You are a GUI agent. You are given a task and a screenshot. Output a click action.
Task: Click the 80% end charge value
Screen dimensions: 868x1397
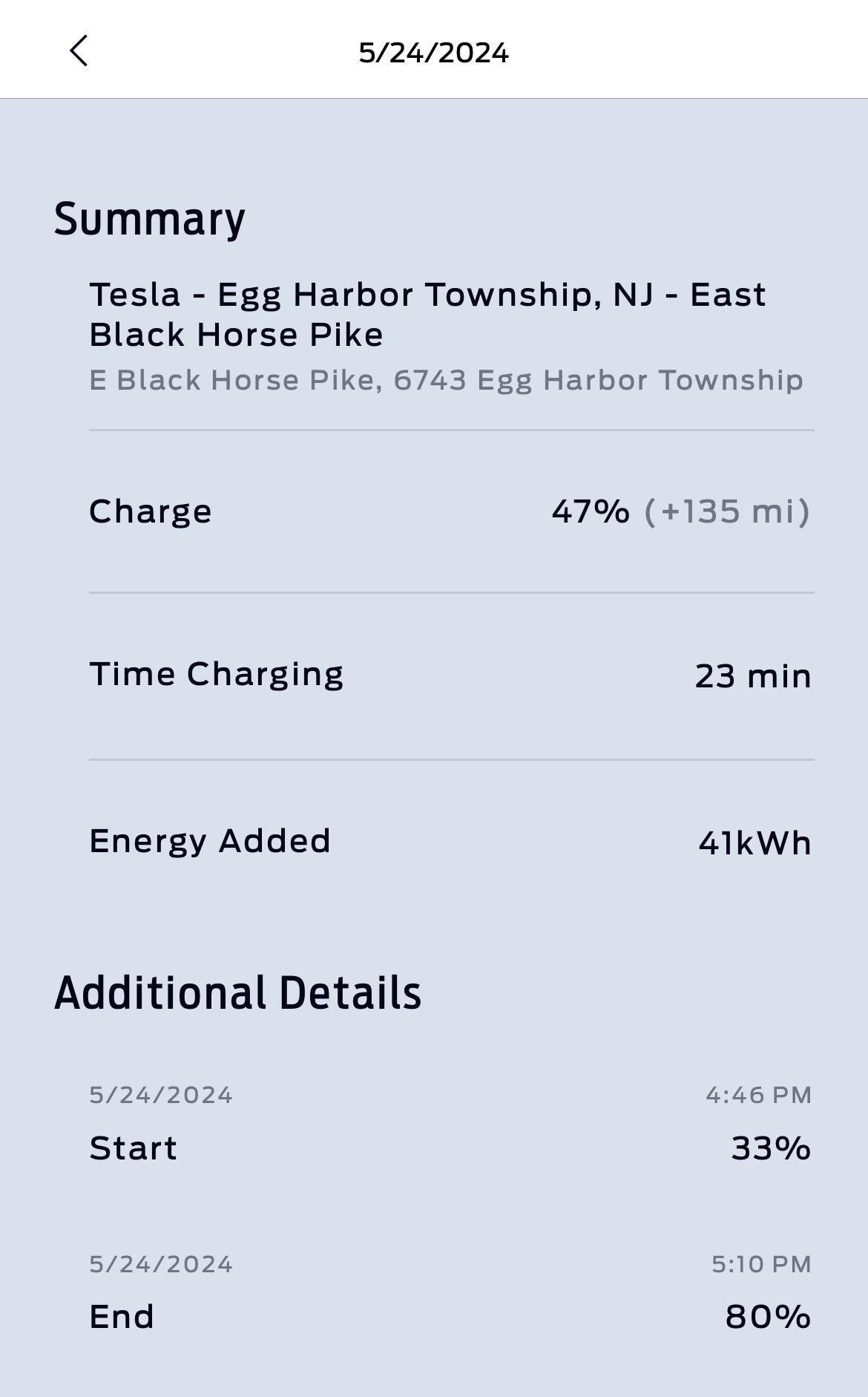click(x=767, y=1315)
